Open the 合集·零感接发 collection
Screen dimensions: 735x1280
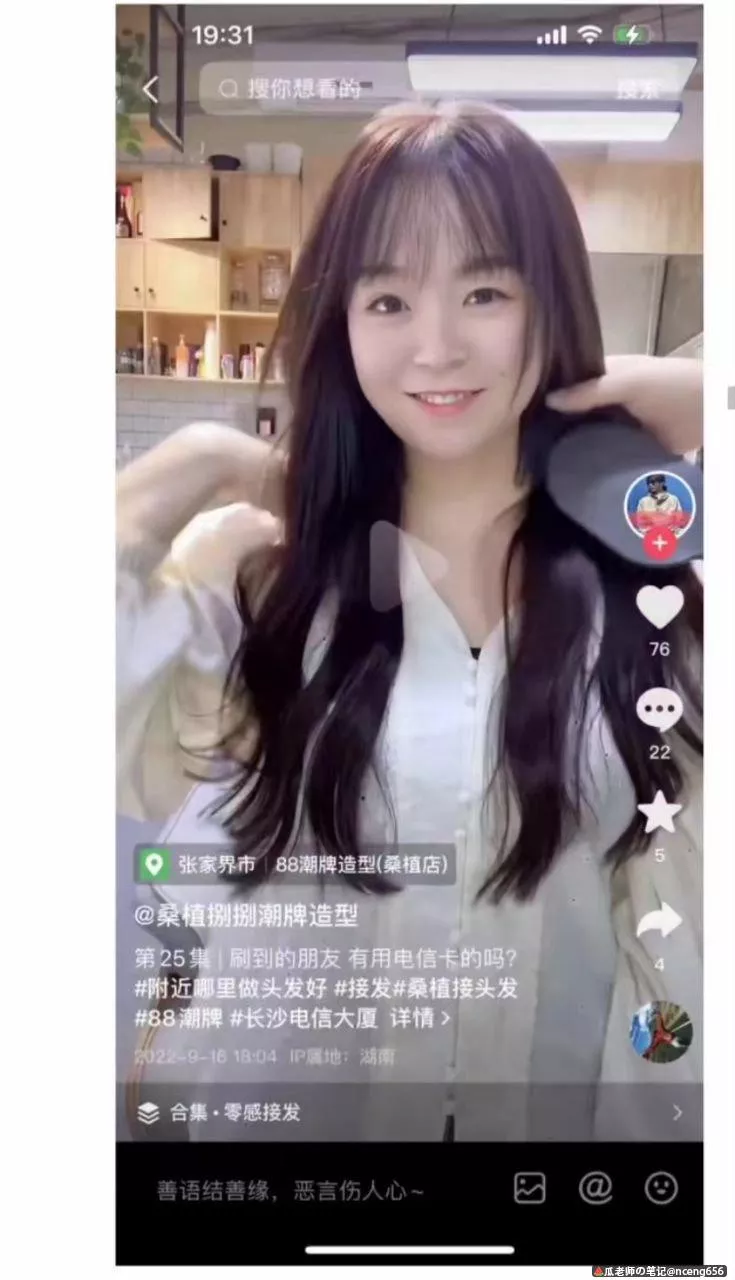point(410,1112)
